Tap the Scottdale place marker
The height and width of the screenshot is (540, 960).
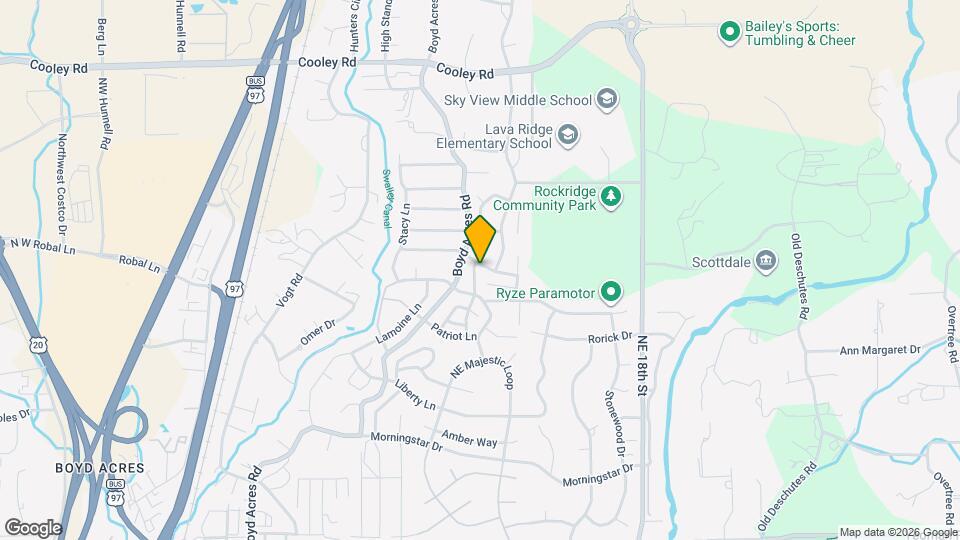(766, 262)
